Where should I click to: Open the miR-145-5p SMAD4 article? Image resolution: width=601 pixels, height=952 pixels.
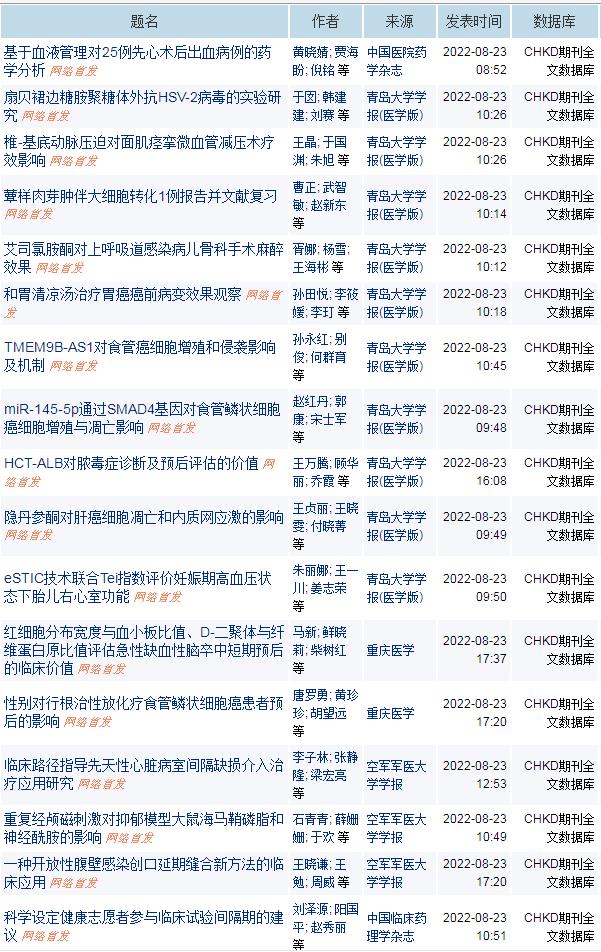click(140, 409)
